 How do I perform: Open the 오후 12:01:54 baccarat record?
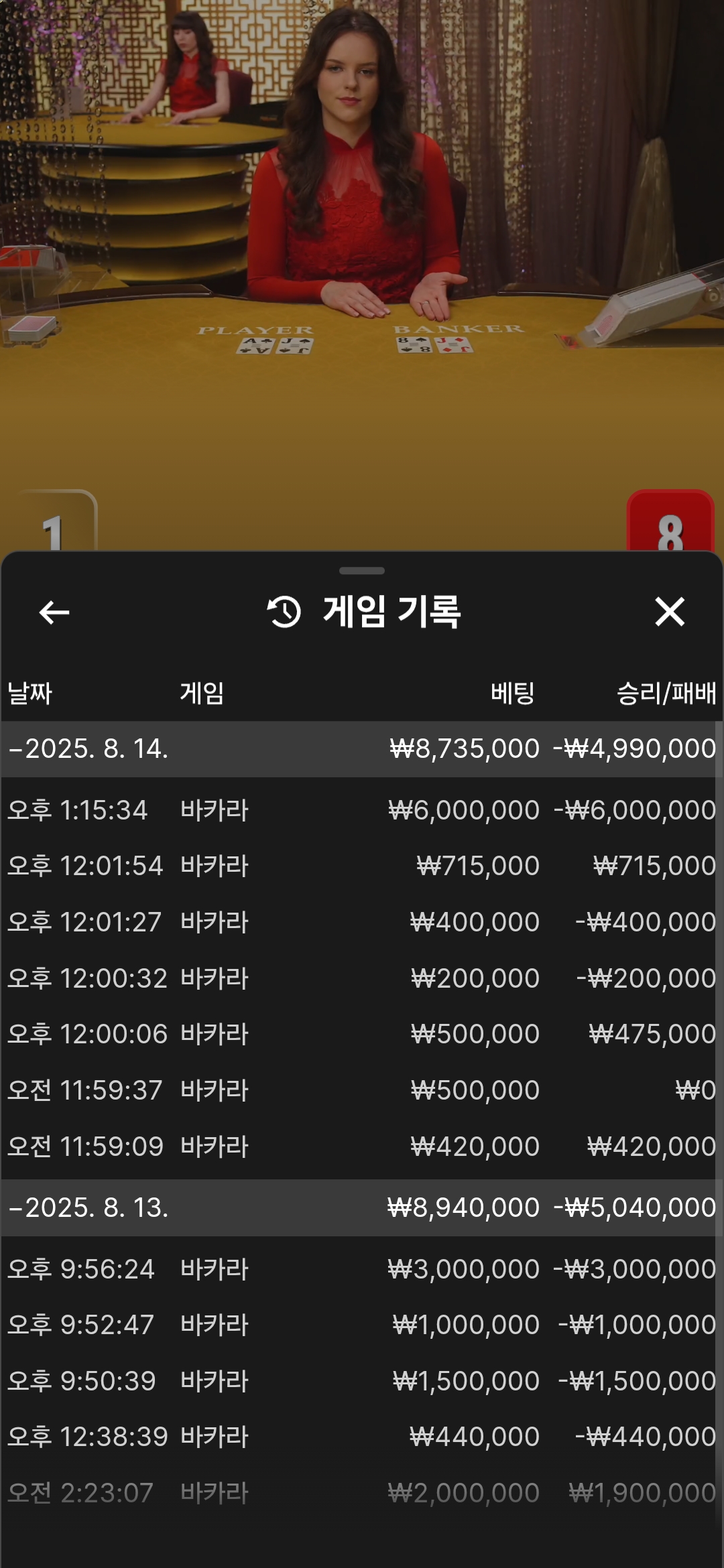click(362, 866)
